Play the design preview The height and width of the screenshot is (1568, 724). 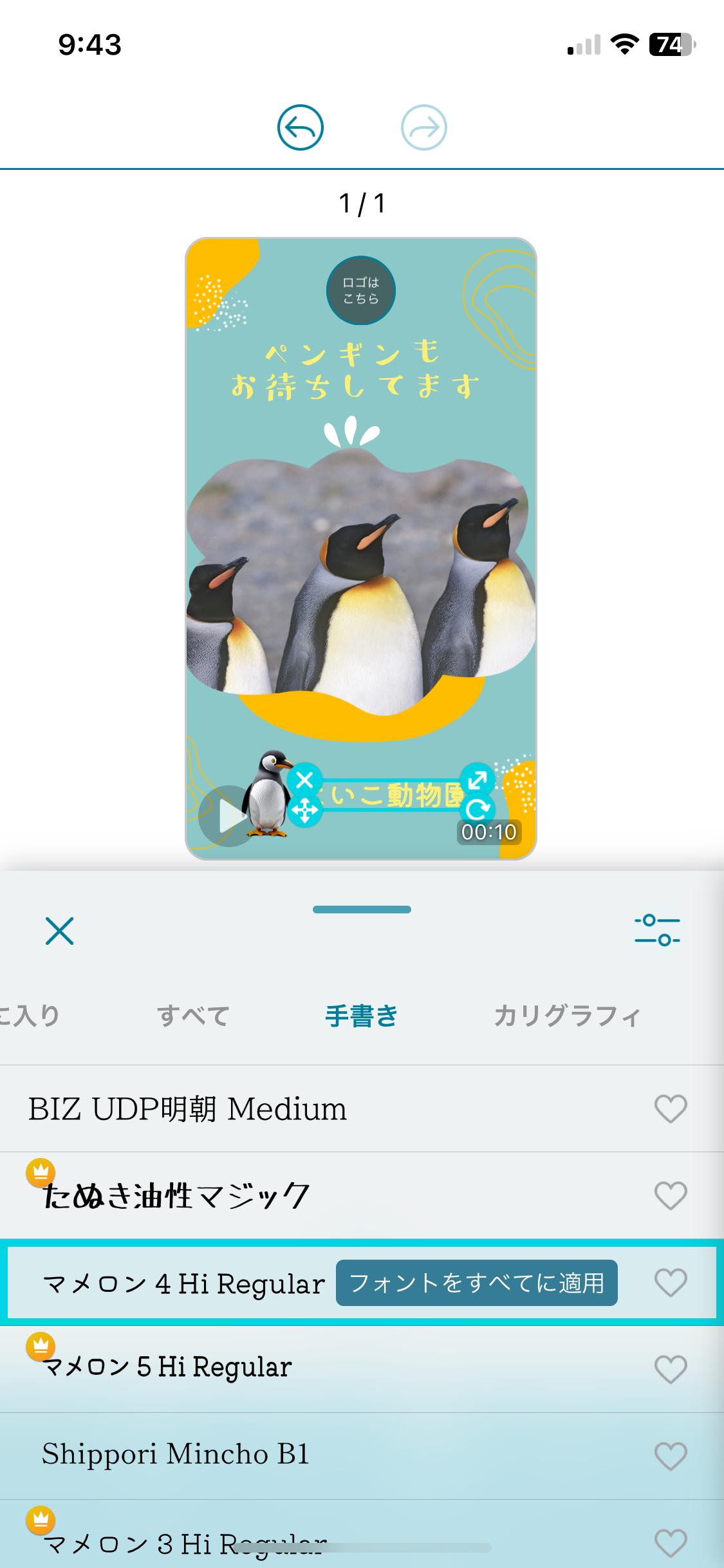[225, 817]
